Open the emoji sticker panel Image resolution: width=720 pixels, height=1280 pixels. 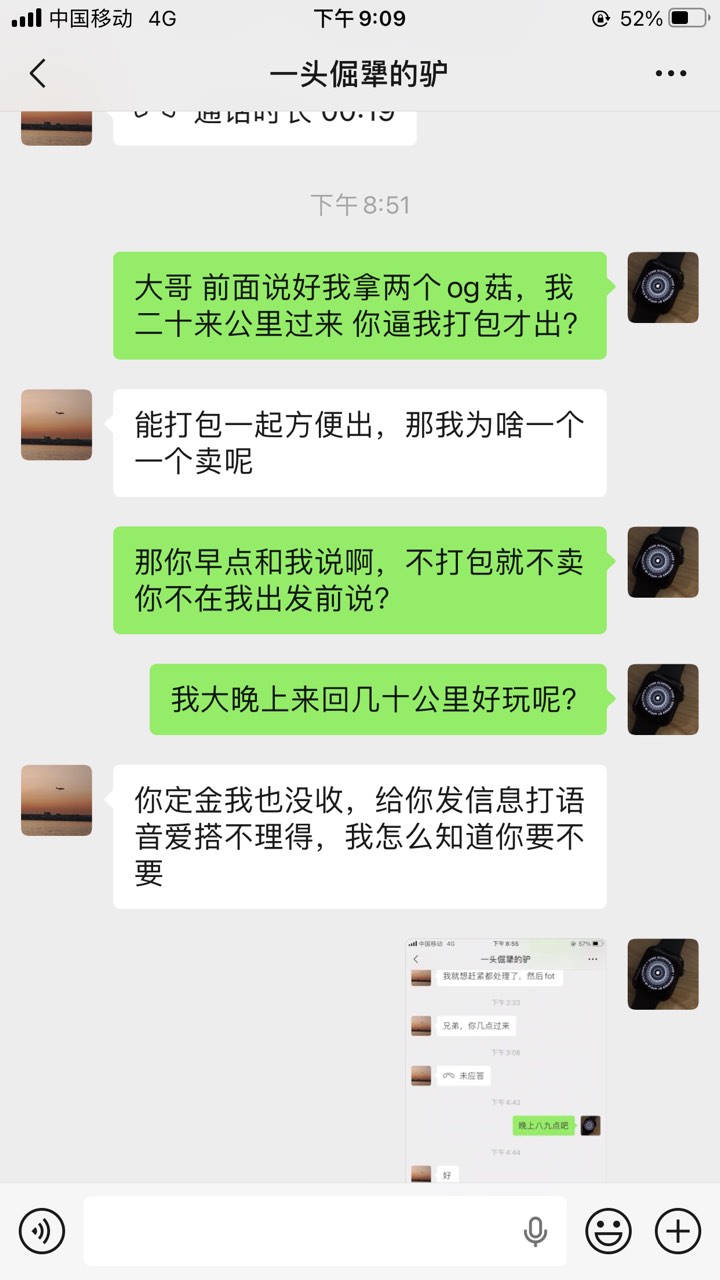608,1230
